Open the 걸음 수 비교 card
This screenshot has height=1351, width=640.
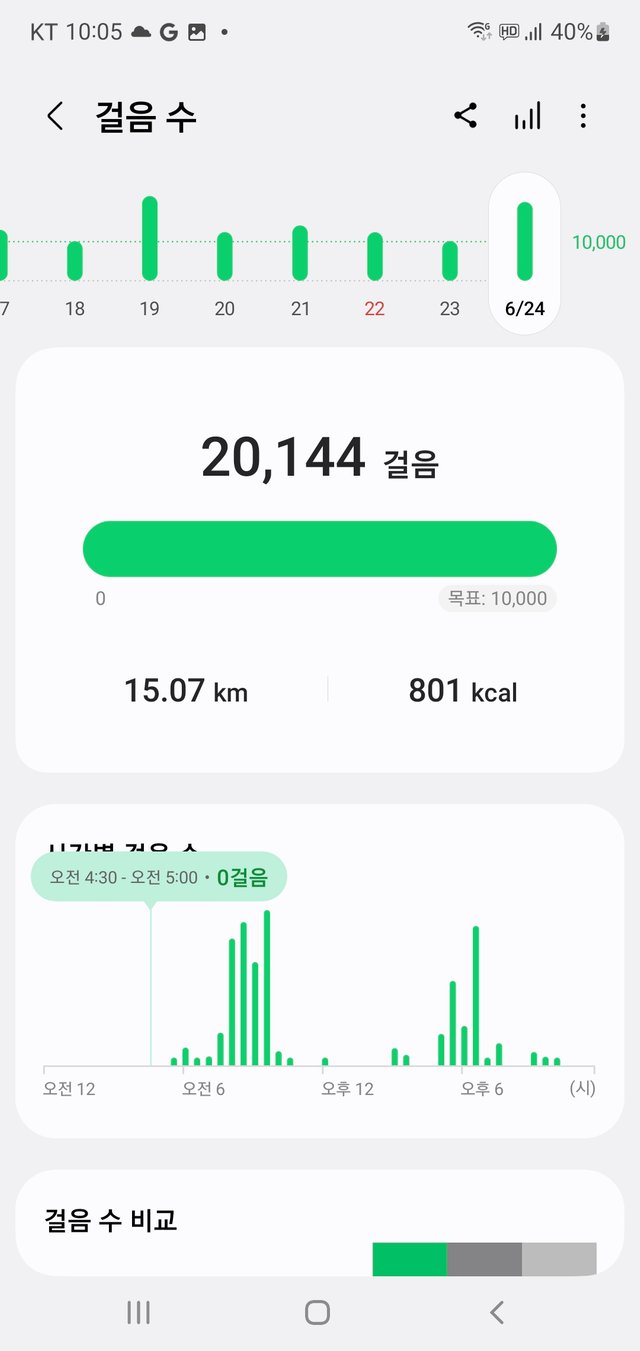pyautogui.click(x=320, y=1222)
